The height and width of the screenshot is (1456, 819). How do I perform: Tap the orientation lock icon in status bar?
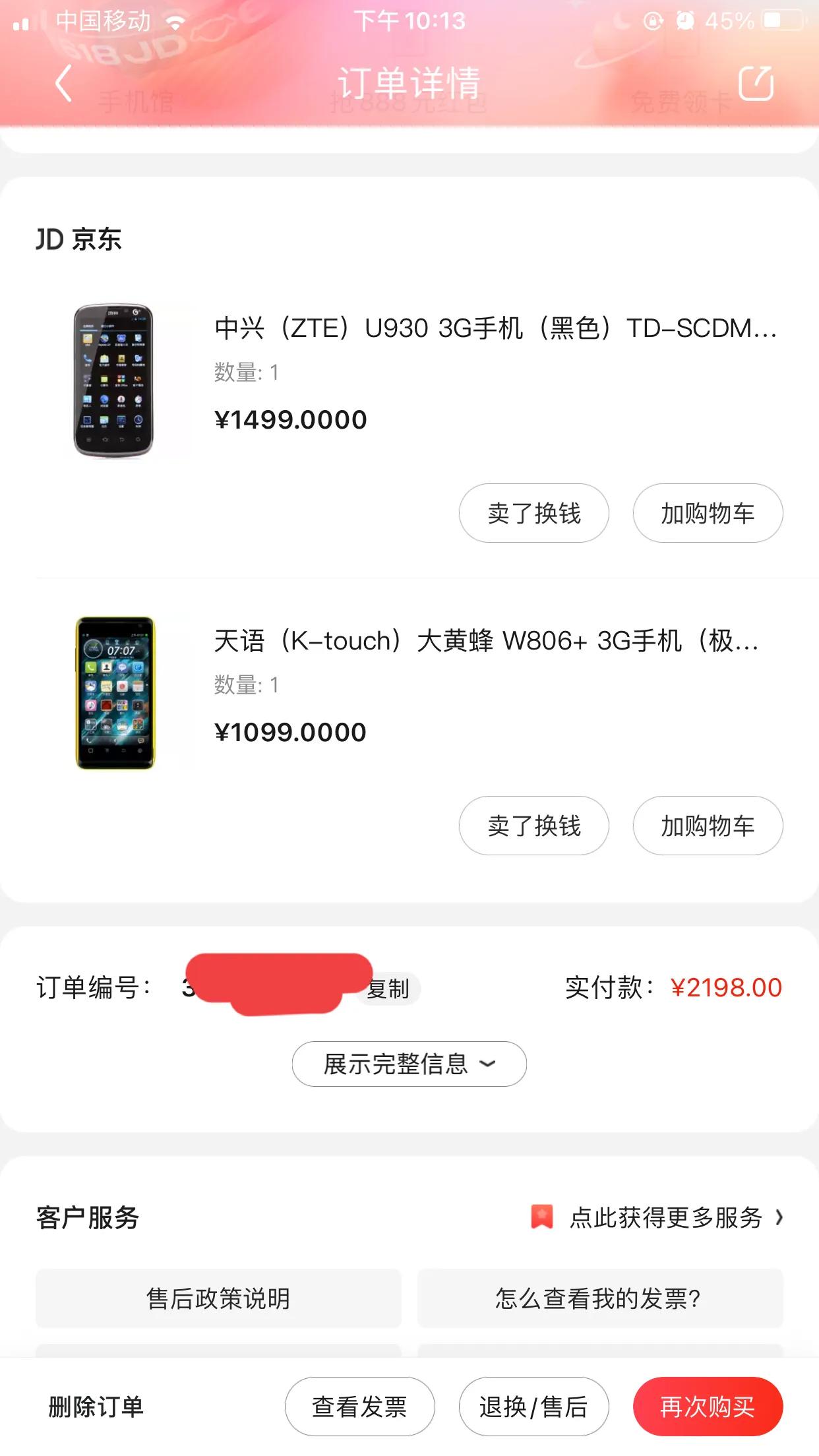(653, 20)
